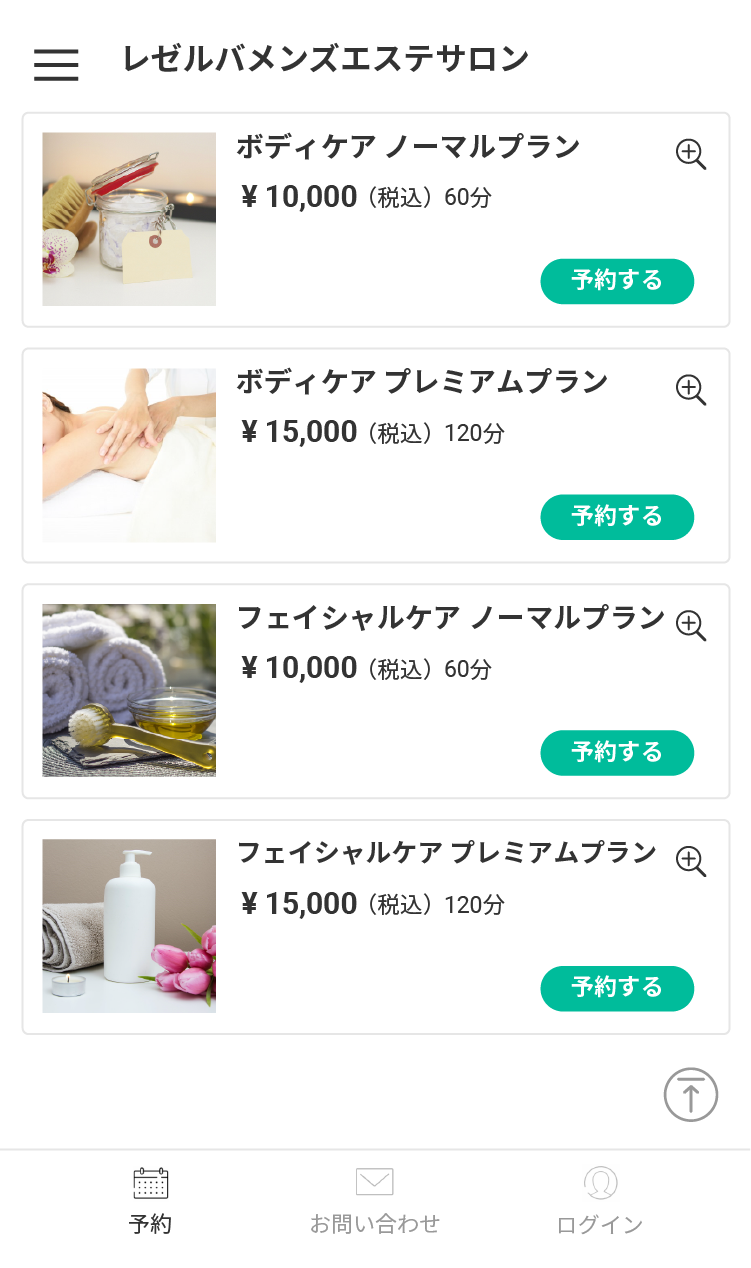Viewport: 751px width, 1268px height.
Task: Zoom in on ボディケア ノーマルプラン
Action: 691,154
